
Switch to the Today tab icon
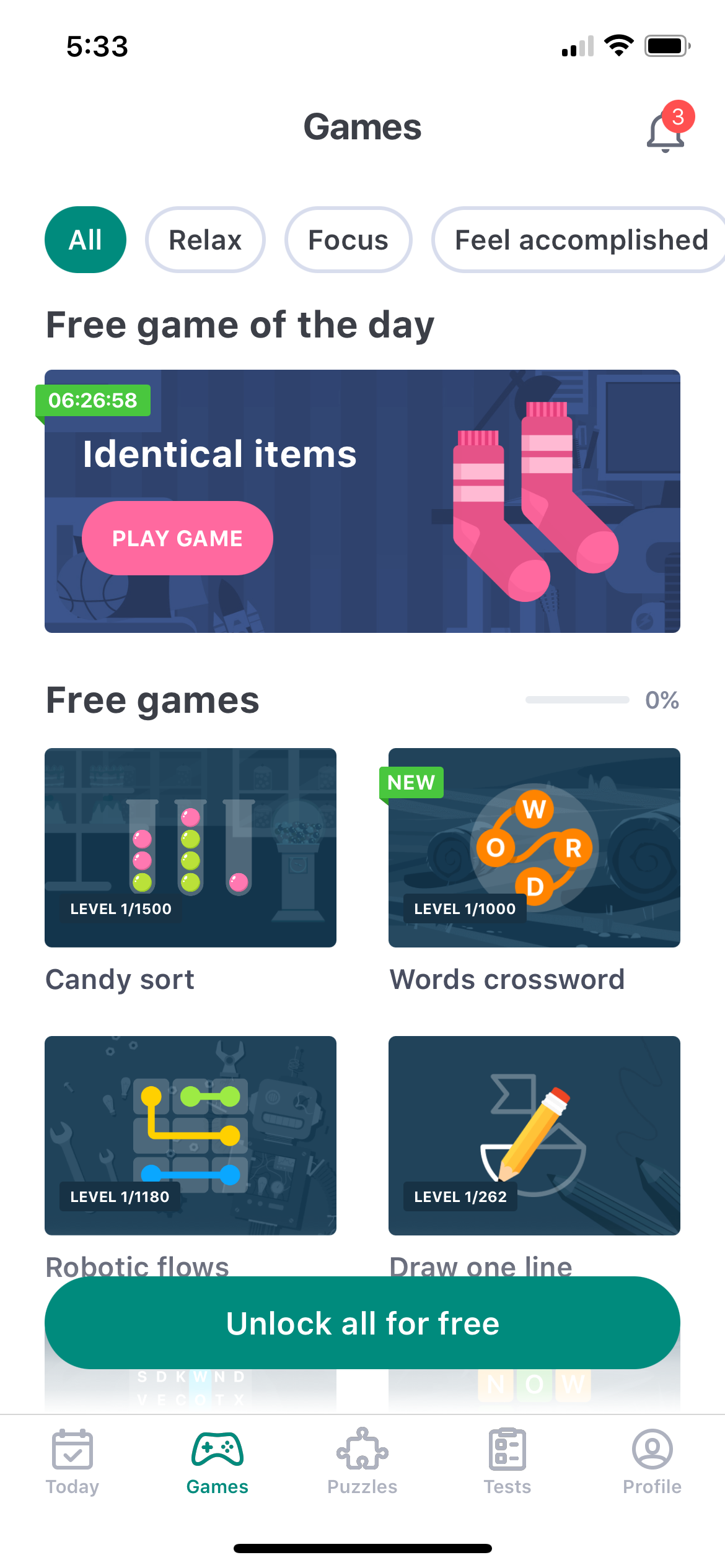[x=72, y=1449]
